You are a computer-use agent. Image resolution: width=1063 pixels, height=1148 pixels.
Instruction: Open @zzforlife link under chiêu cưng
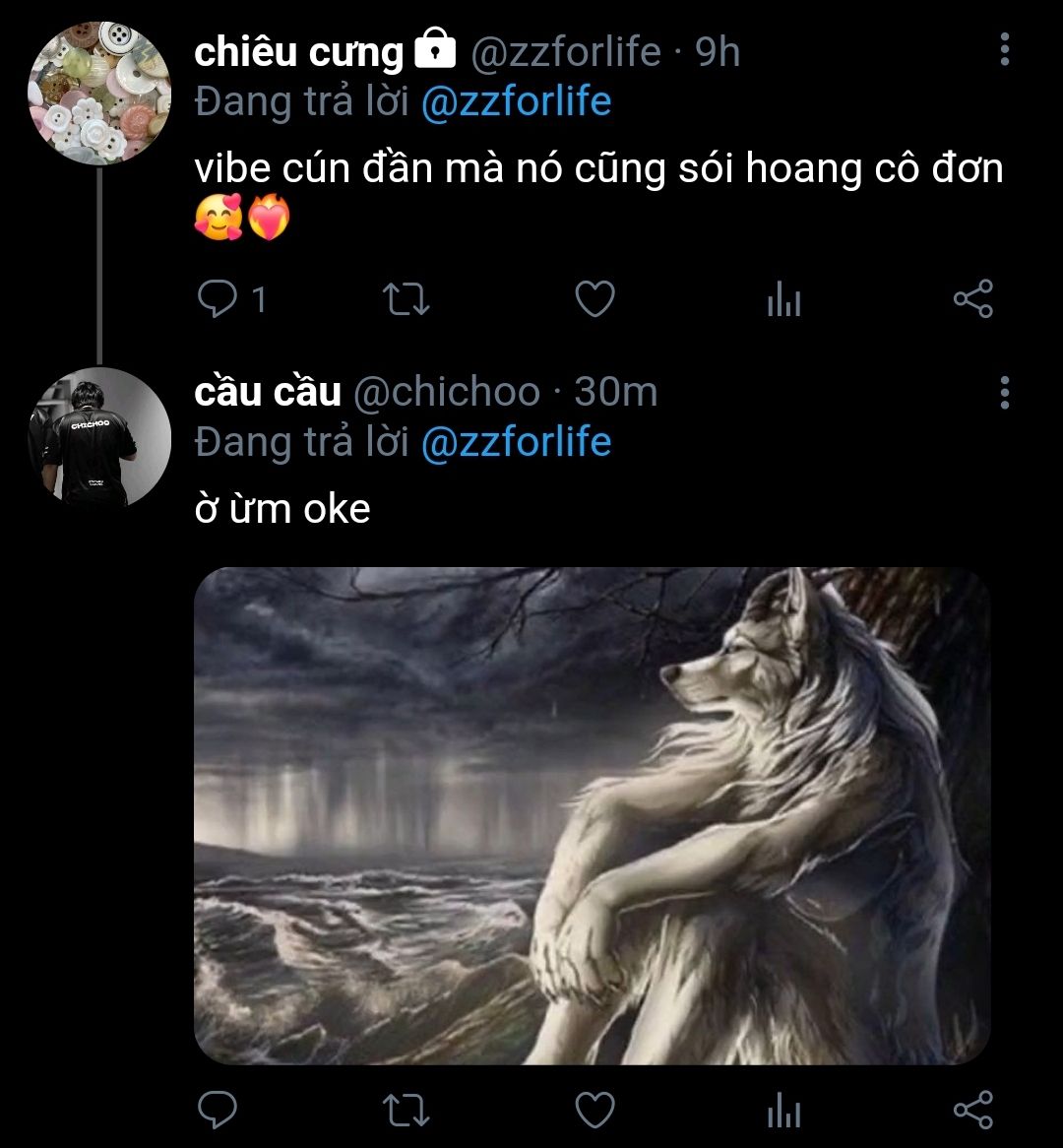[x=516, y=101]
